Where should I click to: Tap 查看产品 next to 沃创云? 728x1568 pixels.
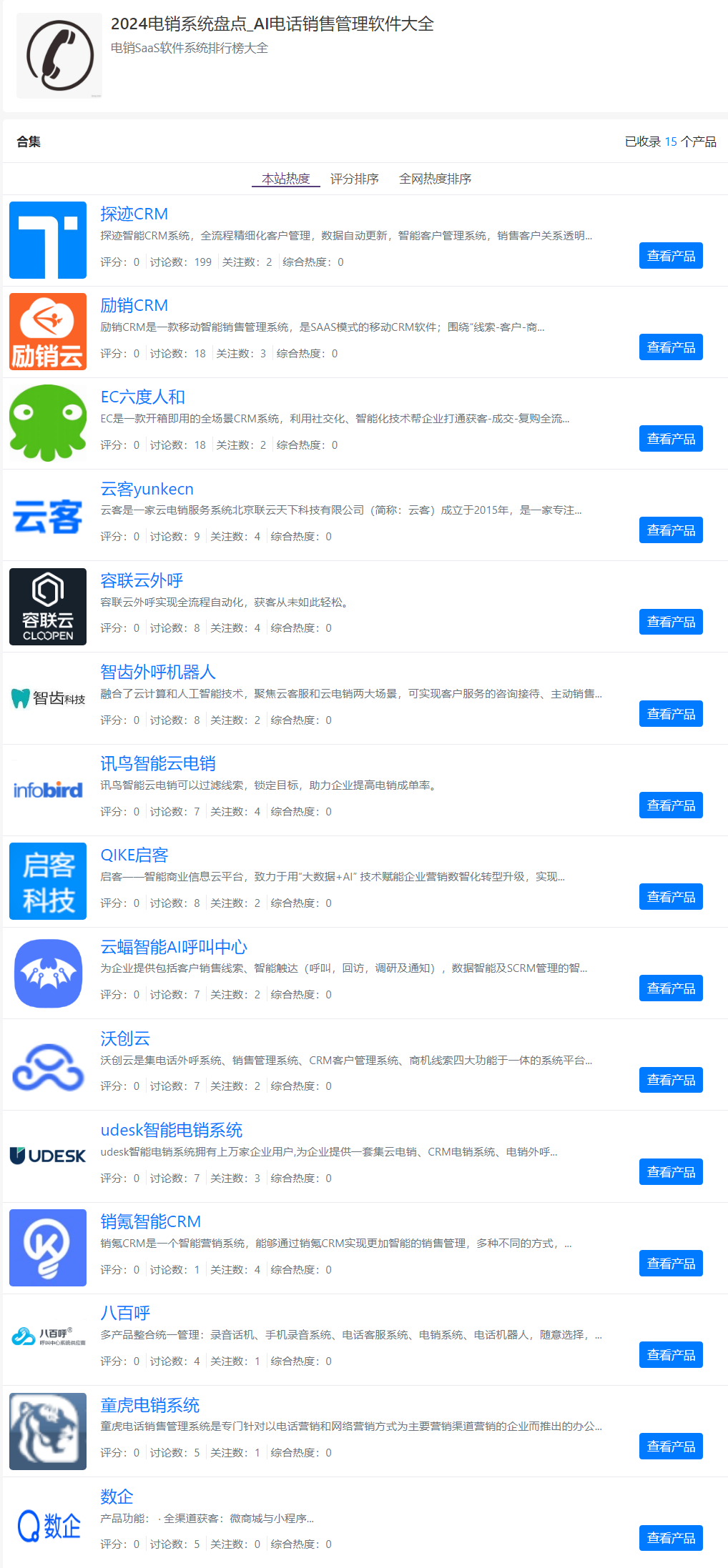point(671,1080)
